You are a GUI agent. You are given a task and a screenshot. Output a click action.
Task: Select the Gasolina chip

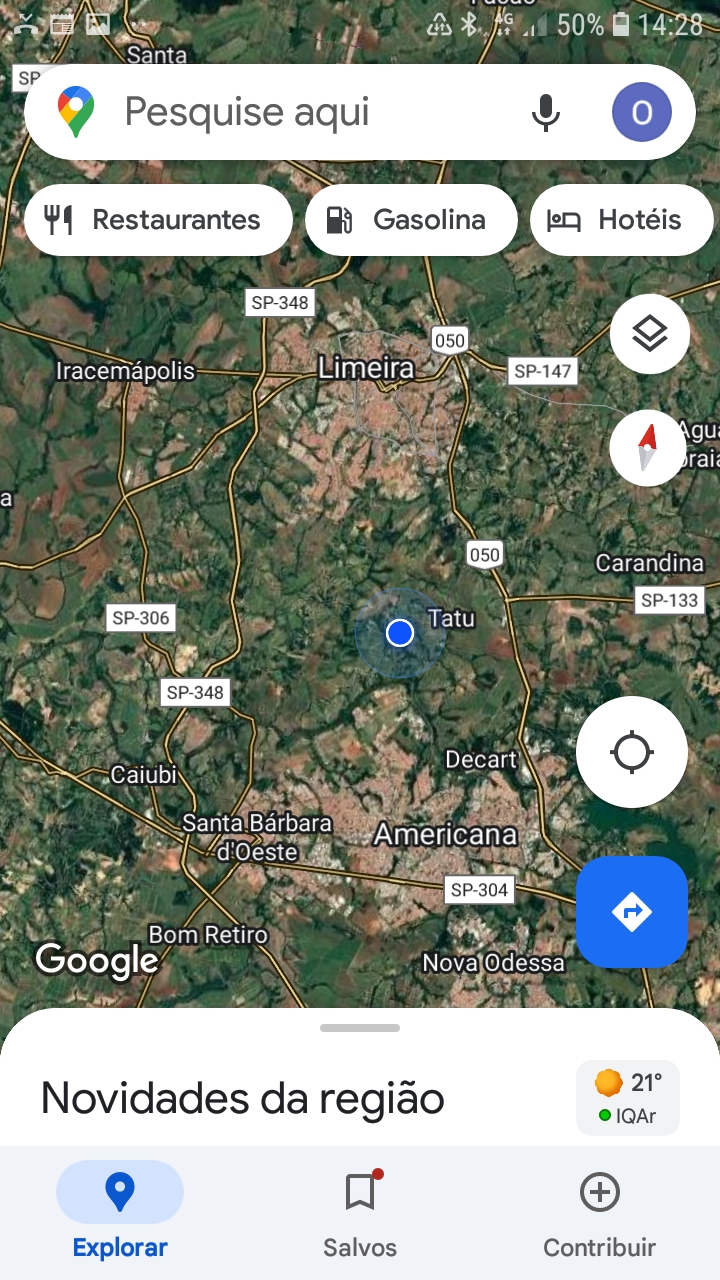pyautogui.click(x=411, y=220)
